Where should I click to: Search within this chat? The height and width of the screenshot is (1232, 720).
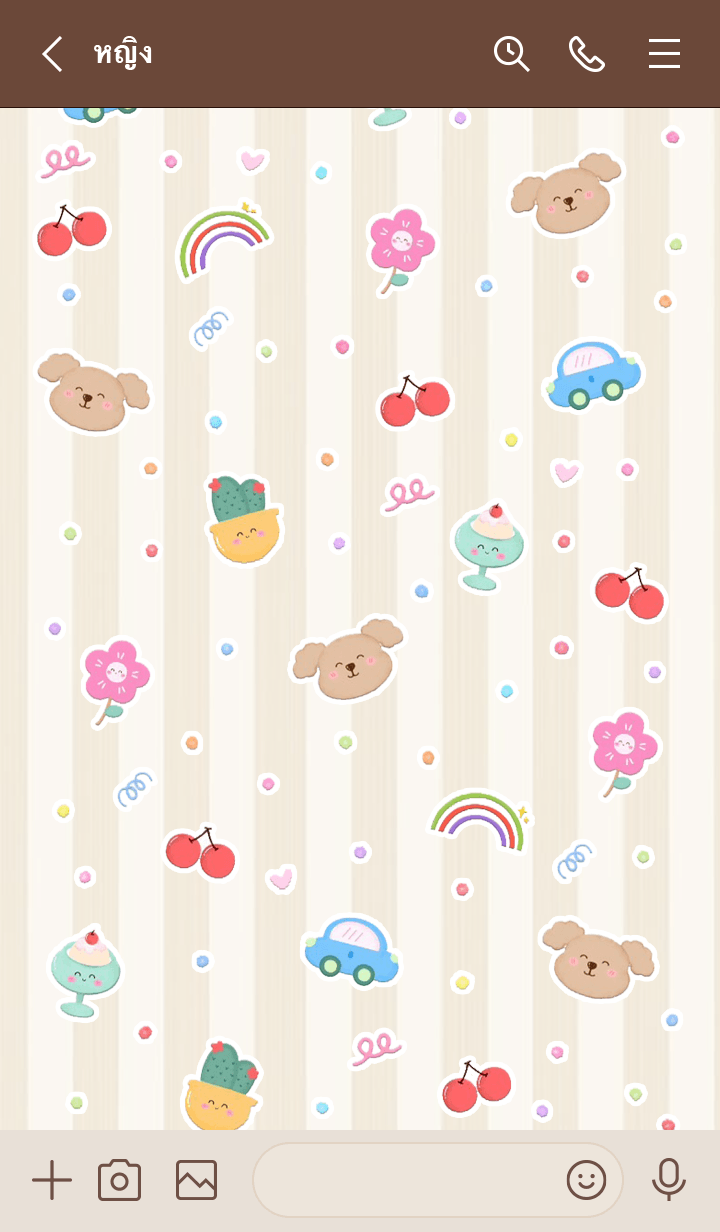tap(511, 54)
